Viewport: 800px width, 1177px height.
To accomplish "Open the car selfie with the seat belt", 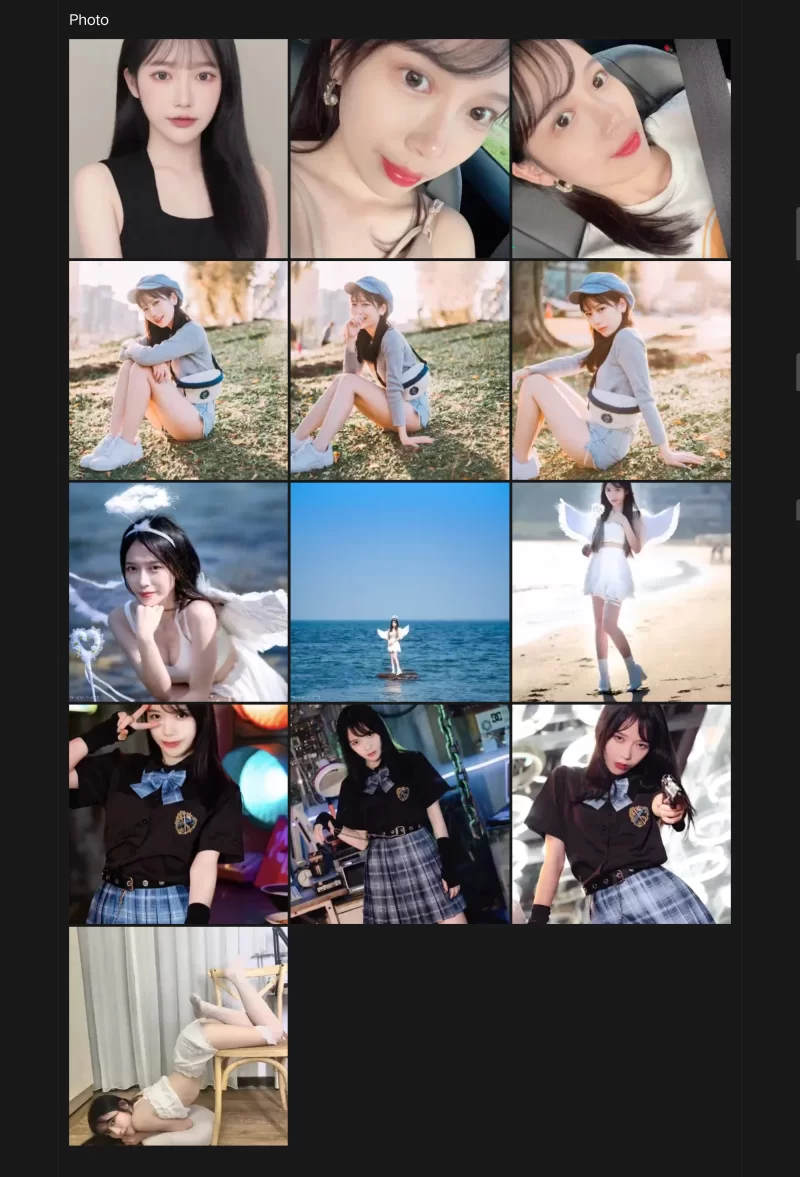I will (x=621, y=149).
